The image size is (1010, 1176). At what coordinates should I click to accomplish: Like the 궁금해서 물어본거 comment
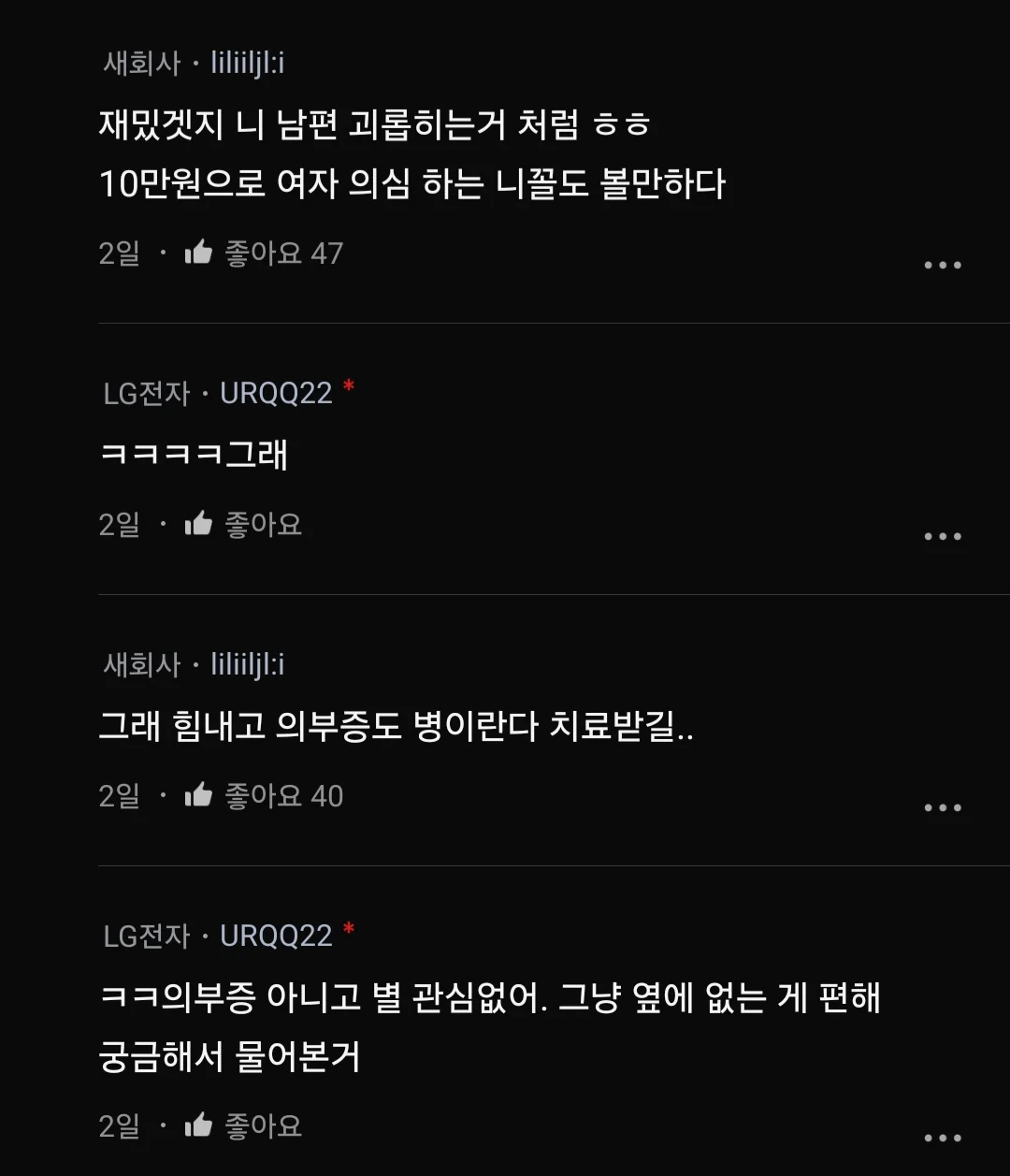[x=199, y=1125]
